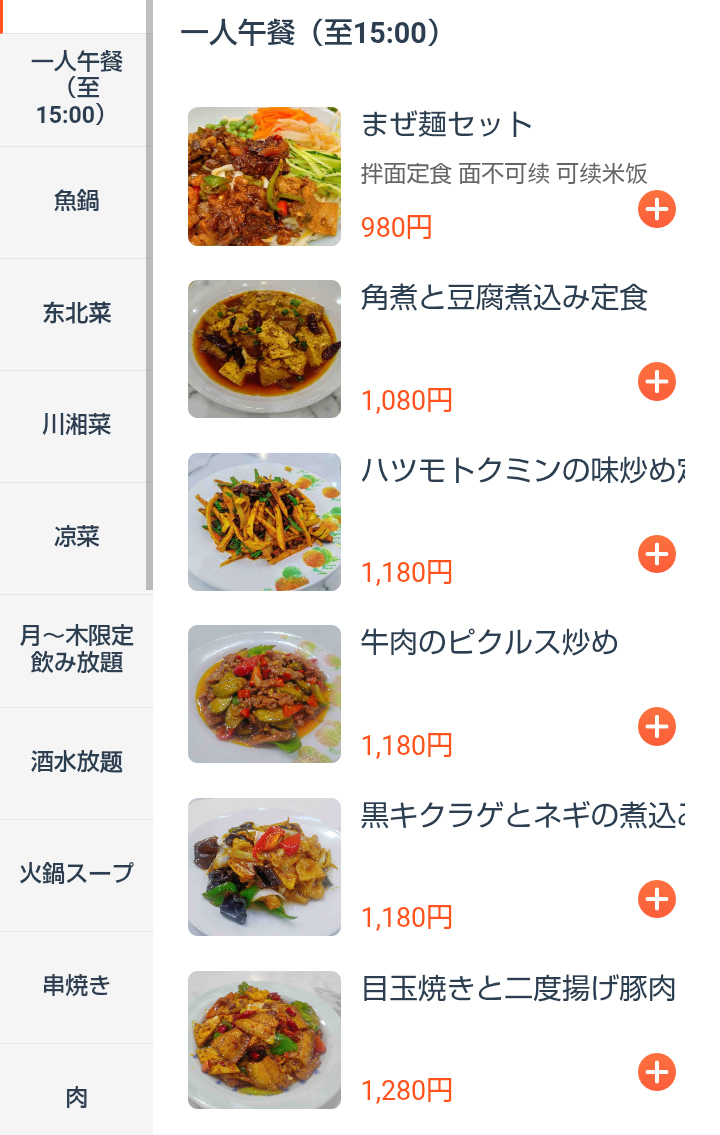Add 角煮と豆腐煮込み定食 to the order
The image size is (720, 1135).
pyautogui.click(x=657, y=382)
